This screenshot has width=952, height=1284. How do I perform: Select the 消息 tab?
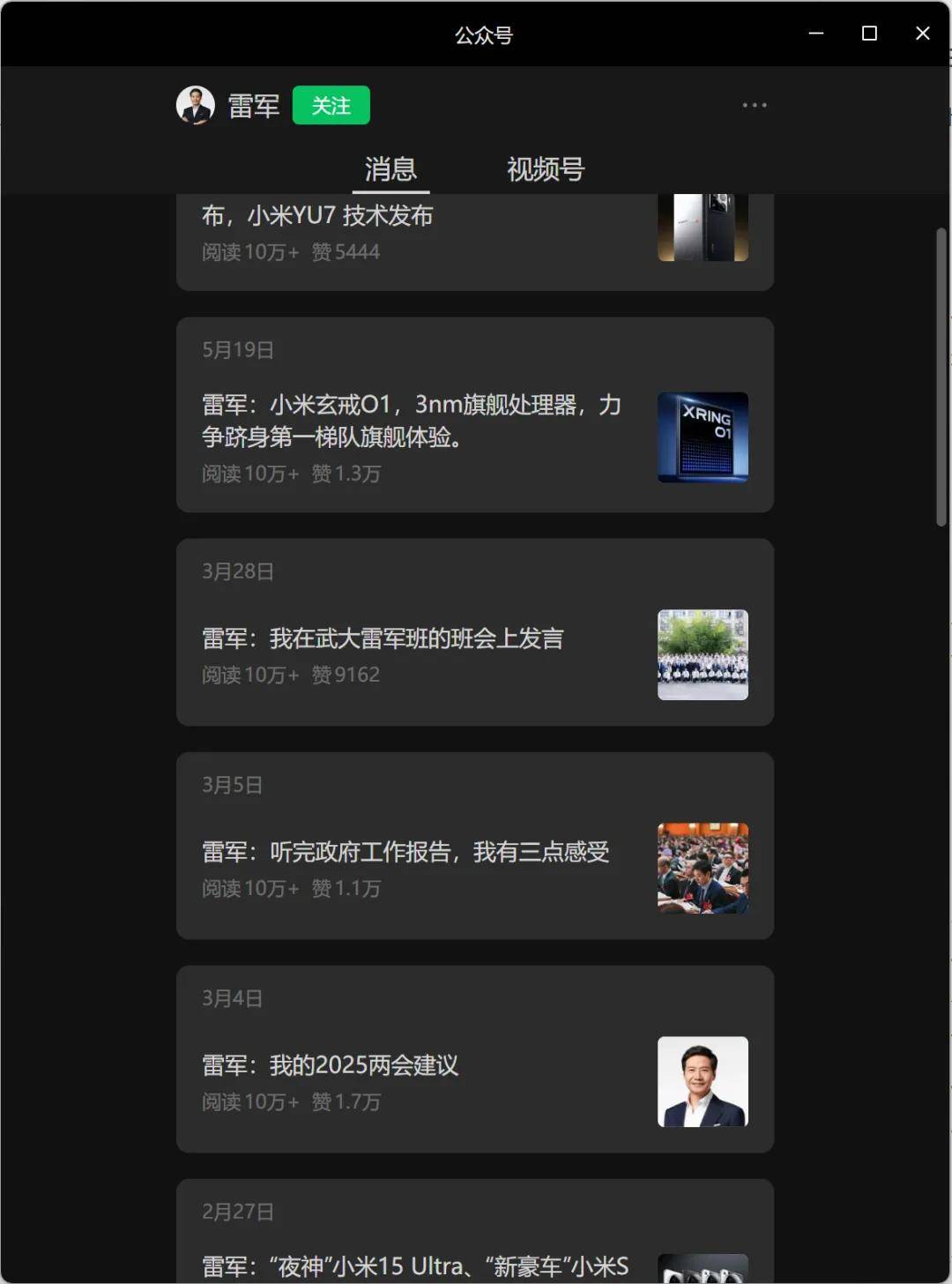point(390,169)
